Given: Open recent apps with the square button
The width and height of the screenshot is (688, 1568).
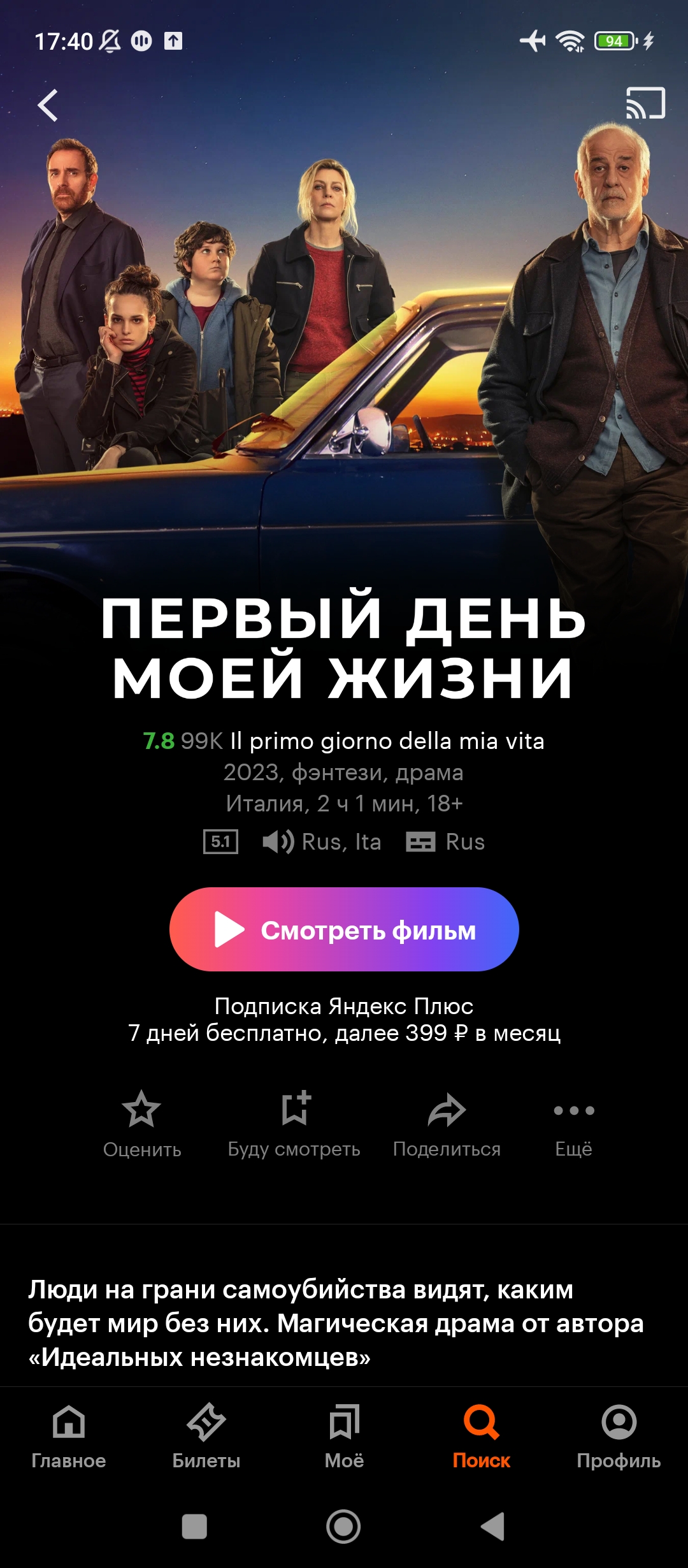Looking at the screenshot, I should coord(194,1527).
